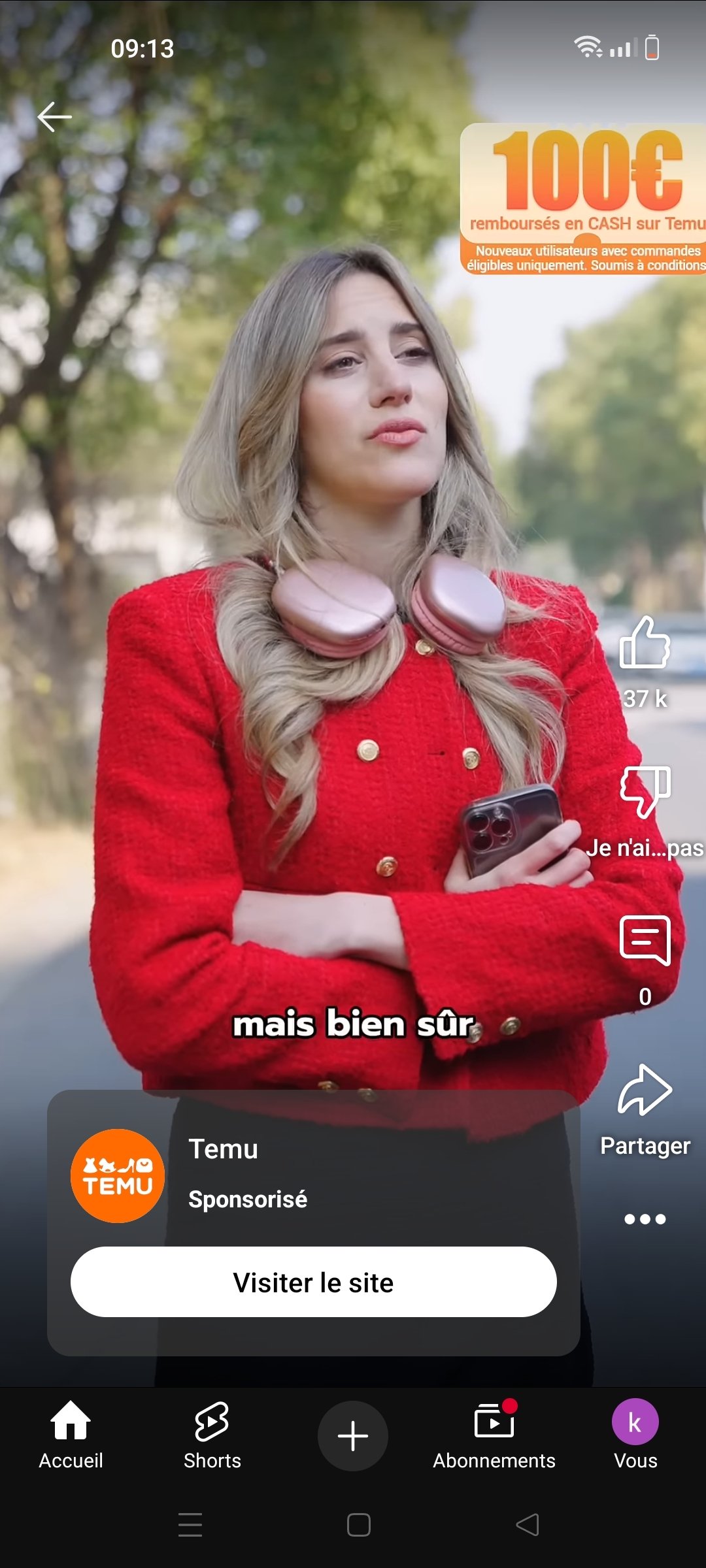The image size is (706, 1568).
Task: Dislike this sponsored short
Action: [x=645, y=792]
